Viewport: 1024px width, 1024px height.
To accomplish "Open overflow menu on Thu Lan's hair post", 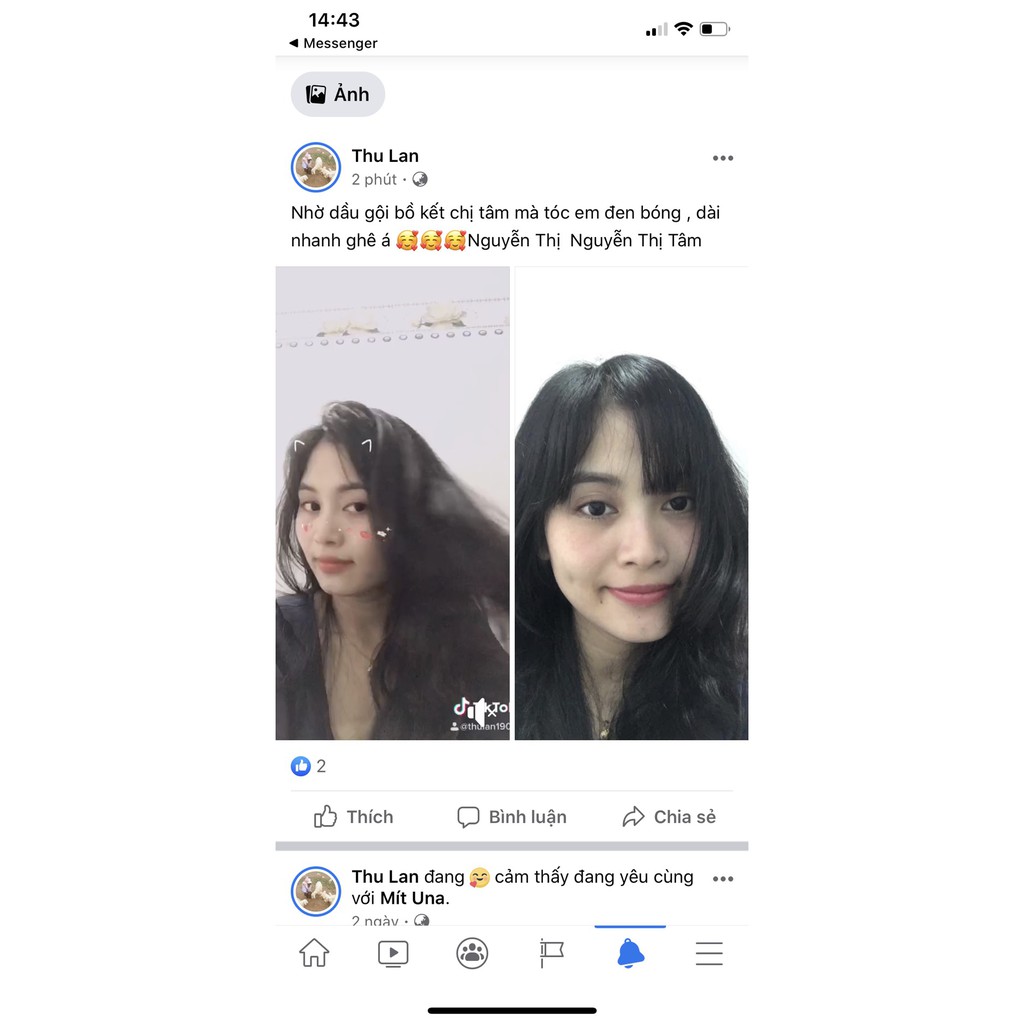I will (x=722, y=158).
